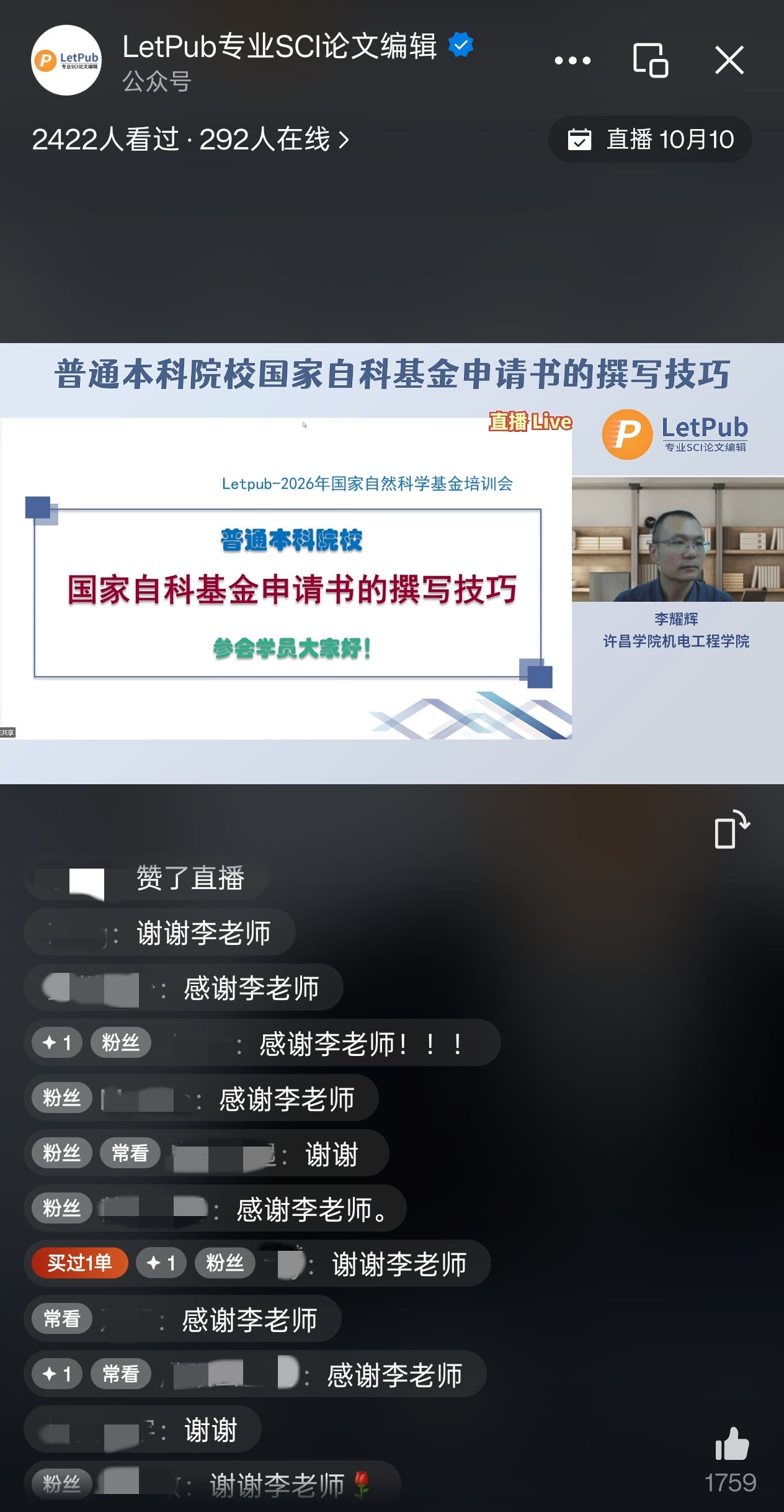Tap the live video to toggle controls
Image resolution: width=784 pixels, height=1512 pixels.
[x=392, y=563]
